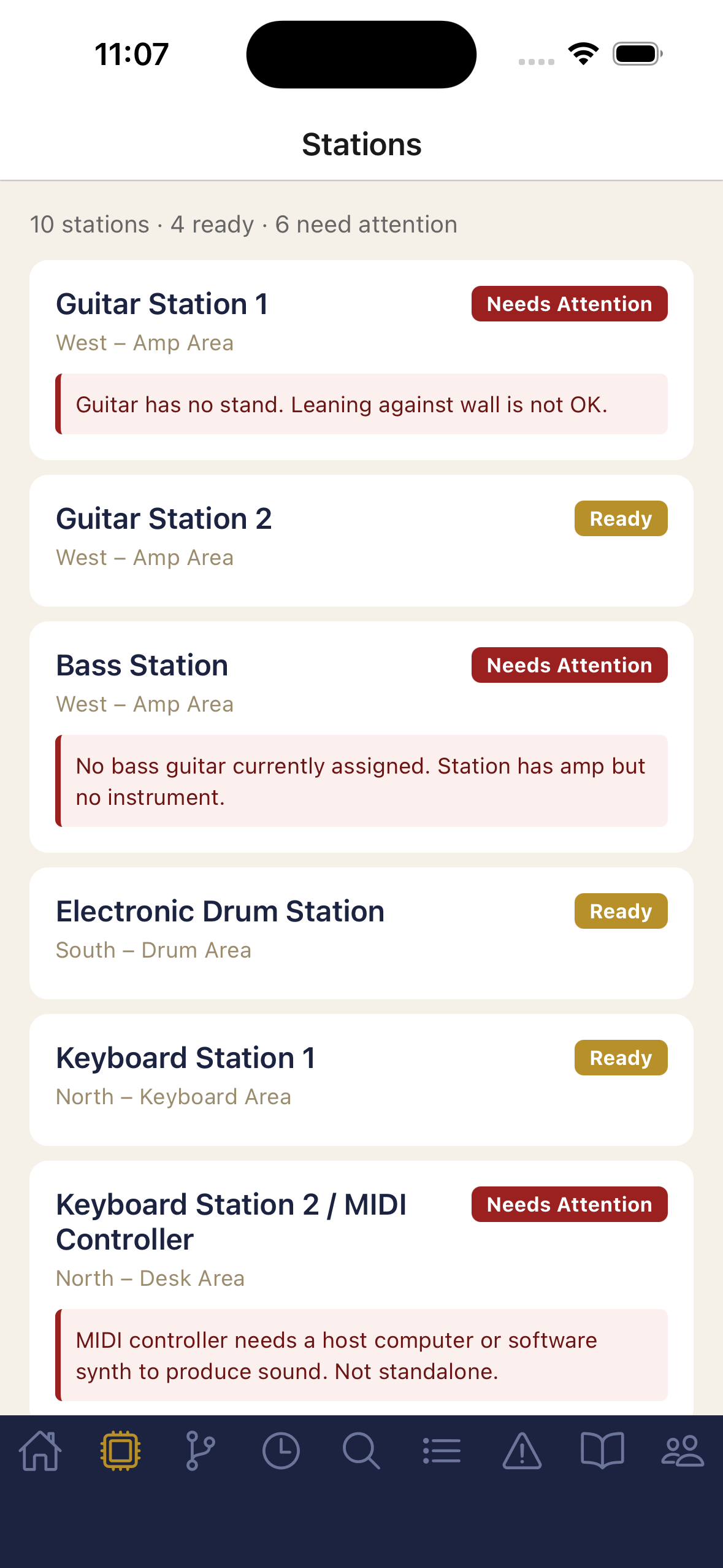723x1568 pixels.
Task: Open the signal routing icon in the bottom bar
Action: (x=201, y=1451)
